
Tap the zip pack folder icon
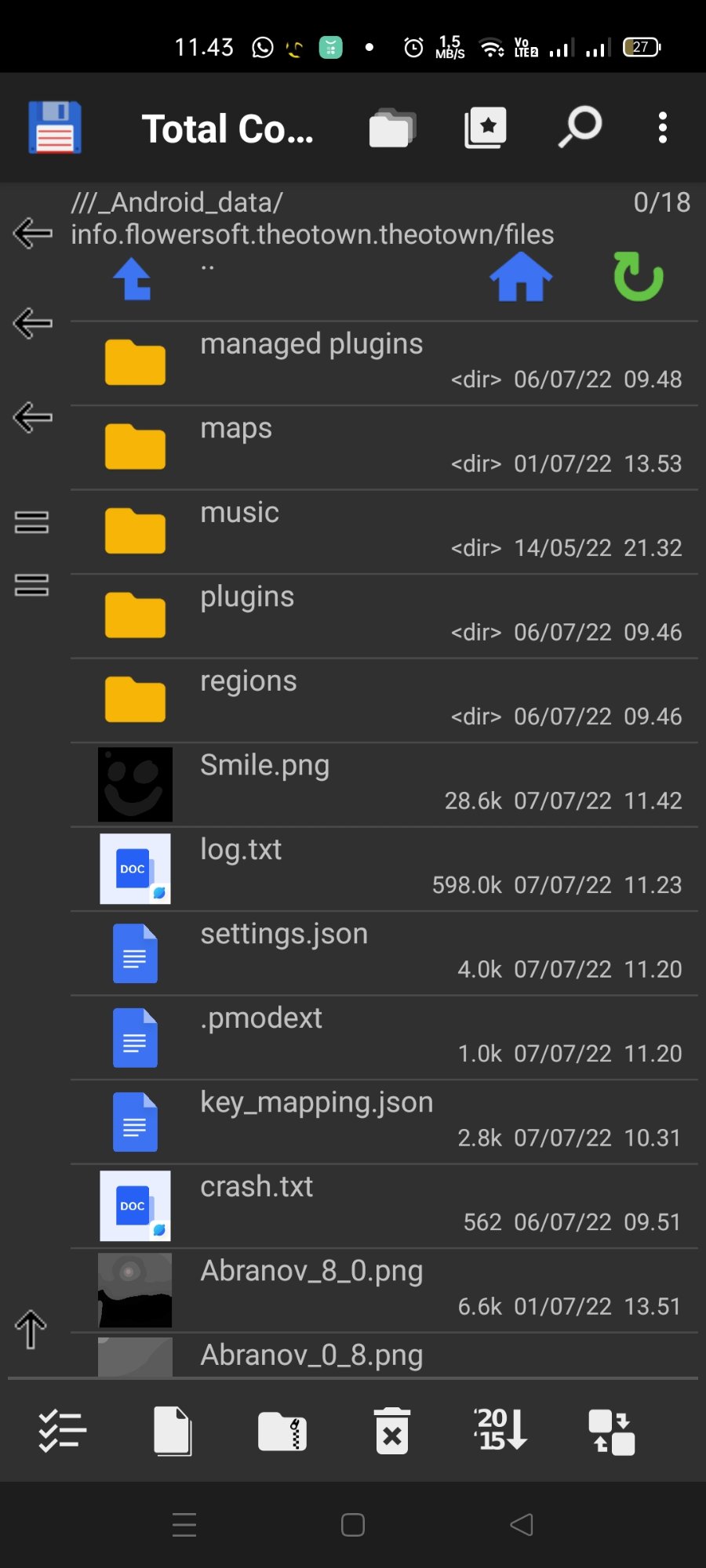(x=282, y=1431)
